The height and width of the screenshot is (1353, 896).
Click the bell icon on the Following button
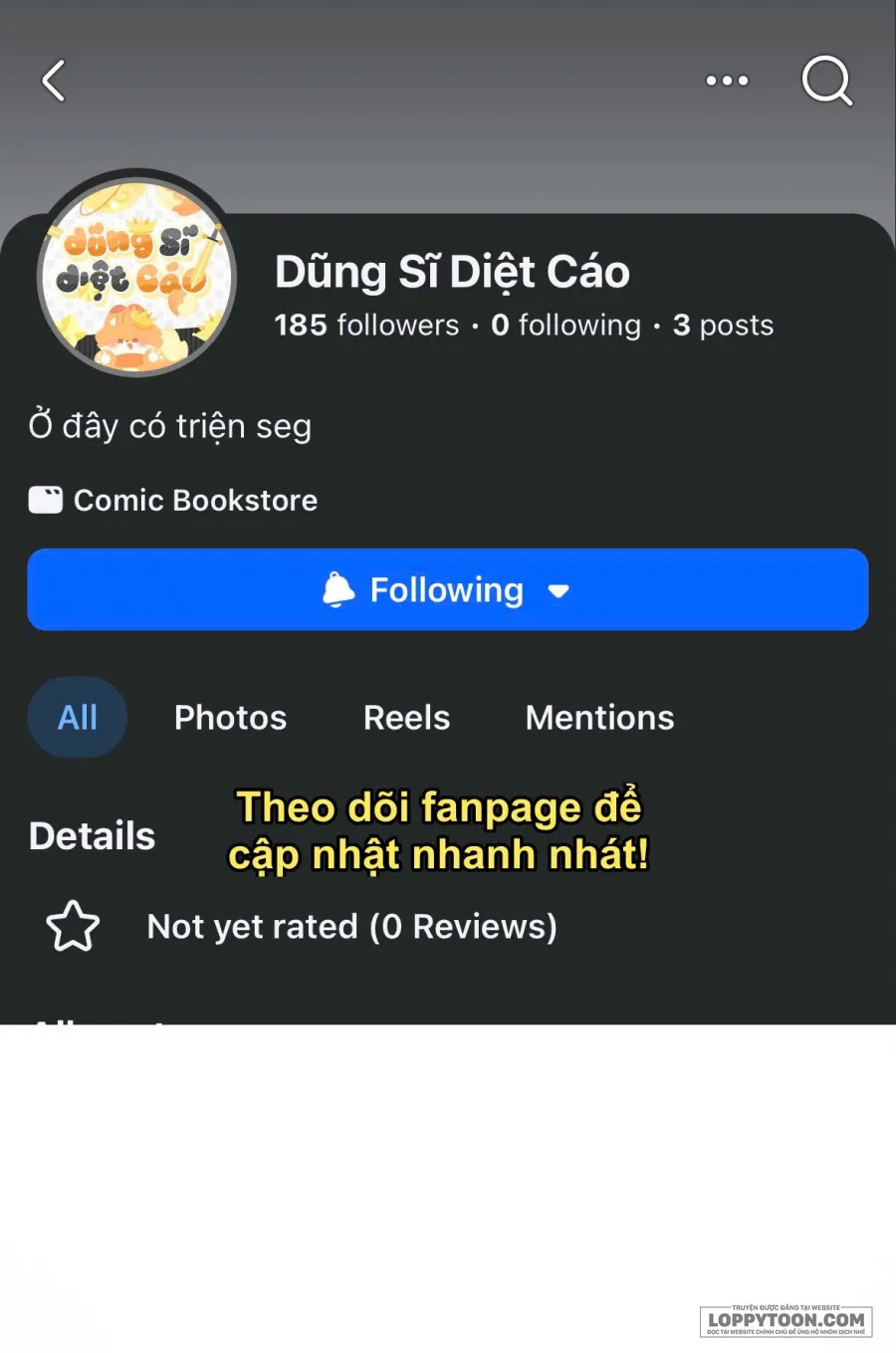coord(338,589)
